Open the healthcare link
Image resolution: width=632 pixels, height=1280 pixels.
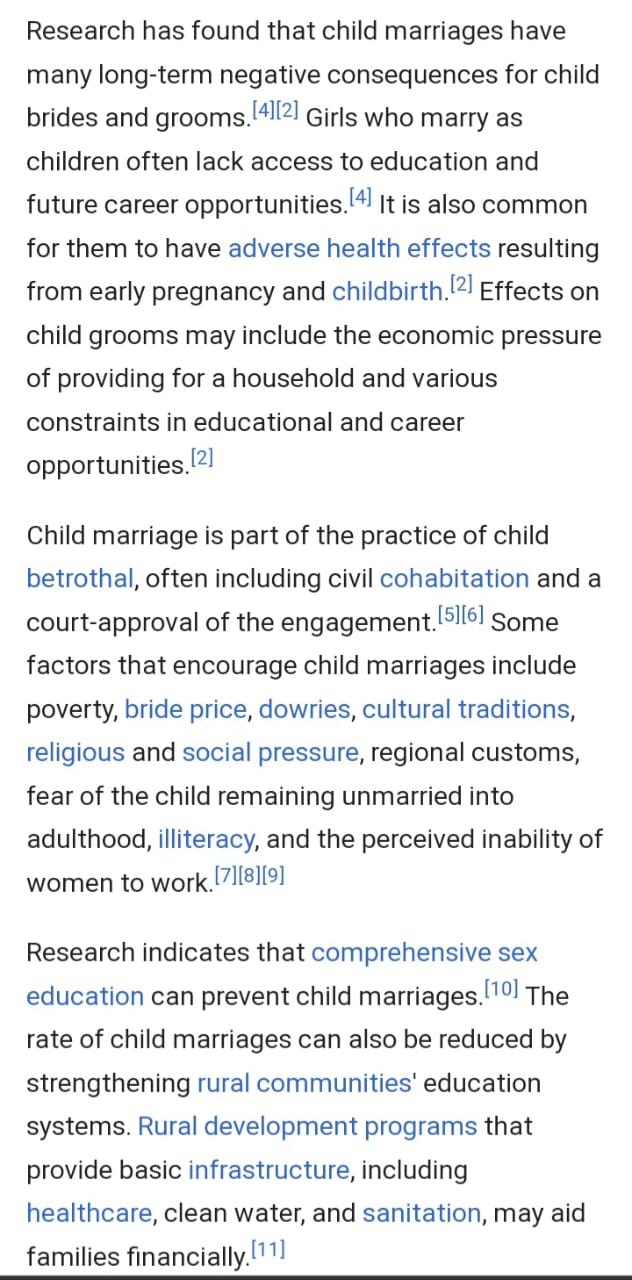(90, 1213)
